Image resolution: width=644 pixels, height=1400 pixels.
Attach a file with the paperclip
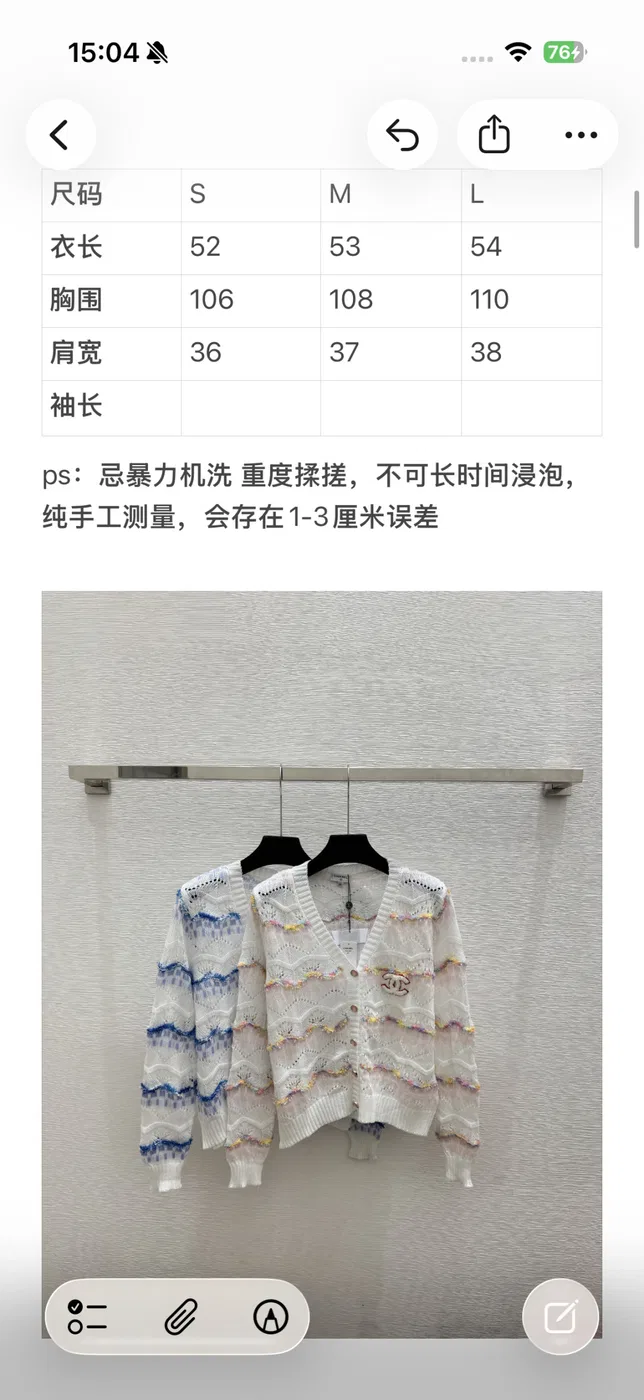[x=180, y=1317]
